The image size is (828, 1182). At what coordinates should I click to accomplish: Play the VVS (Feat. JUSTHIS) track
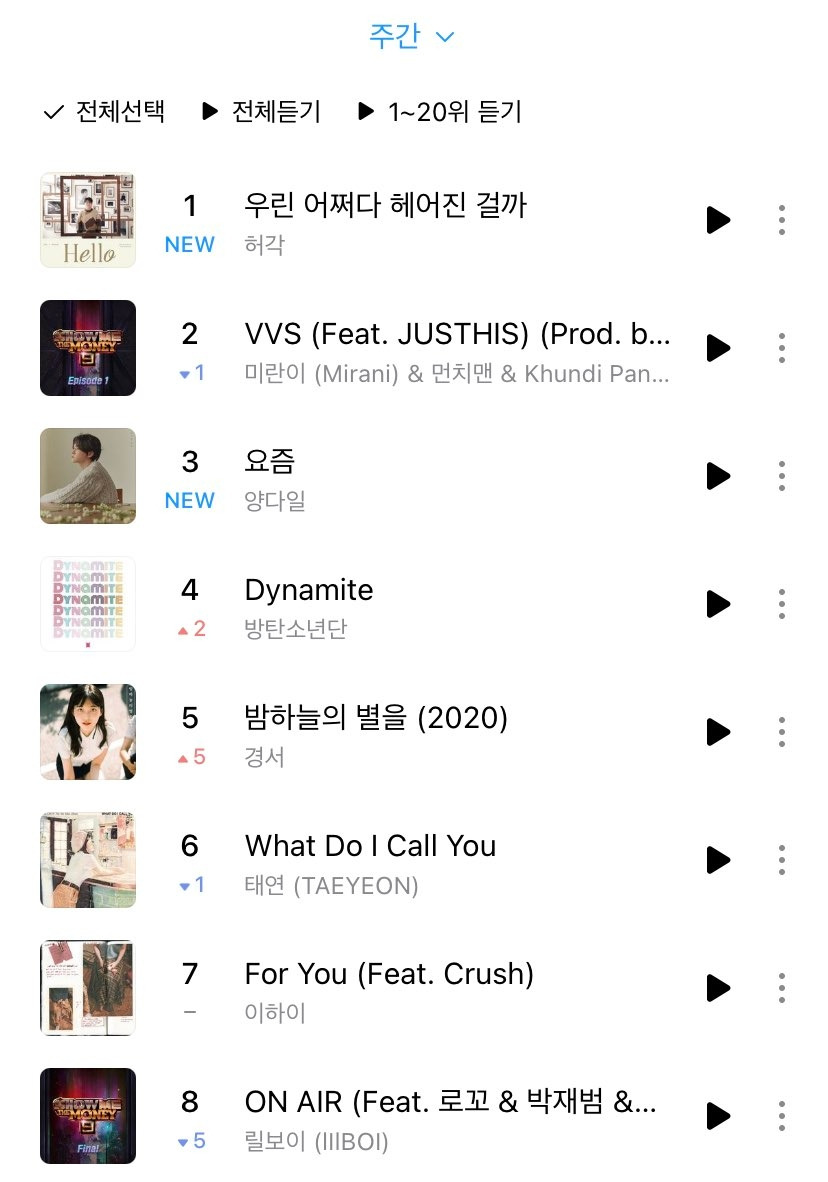pyautogui.click(x=717, y=348)
